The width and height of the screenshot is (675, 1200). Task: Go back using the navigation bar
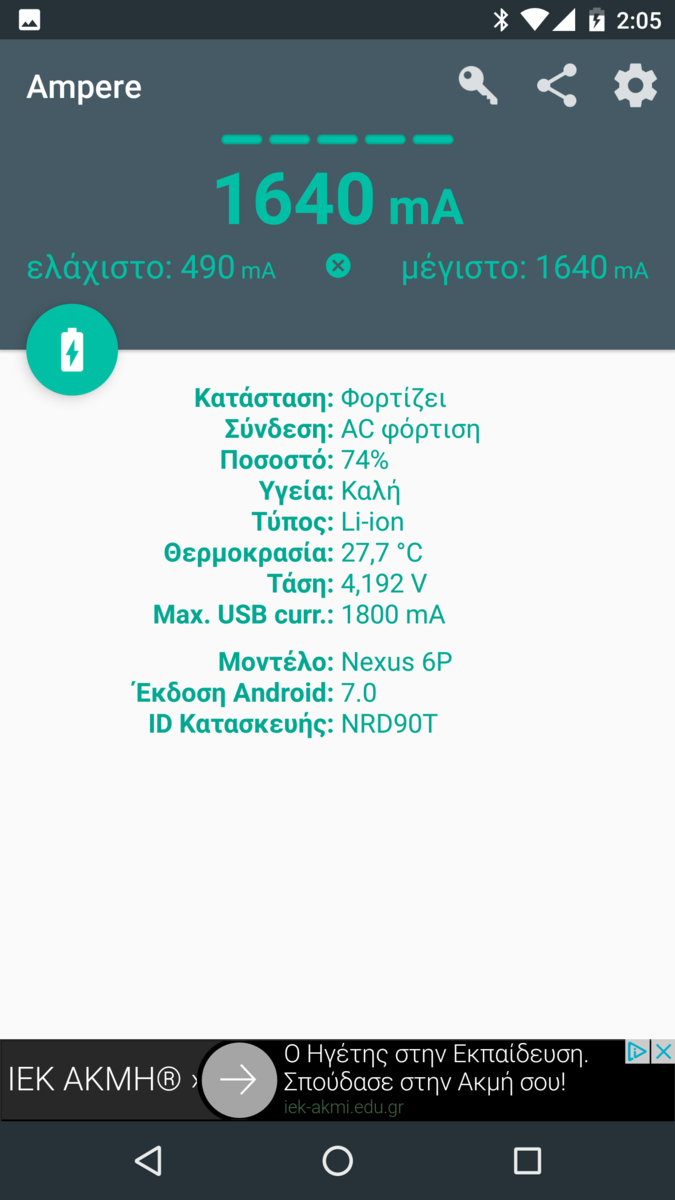[x=148, y=1160]
